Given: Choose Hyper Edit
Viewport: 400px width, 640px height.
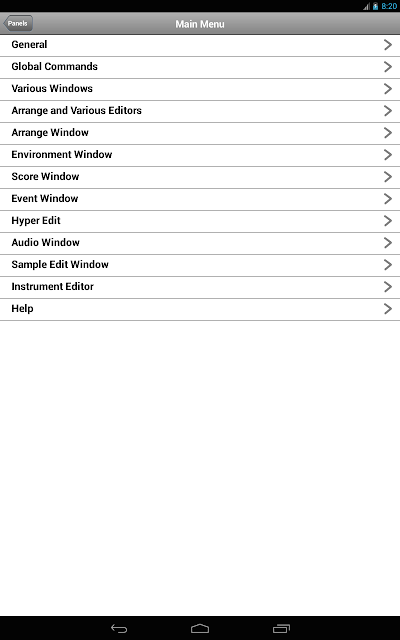Looking at the screenshot, I should tap(200, 221).
